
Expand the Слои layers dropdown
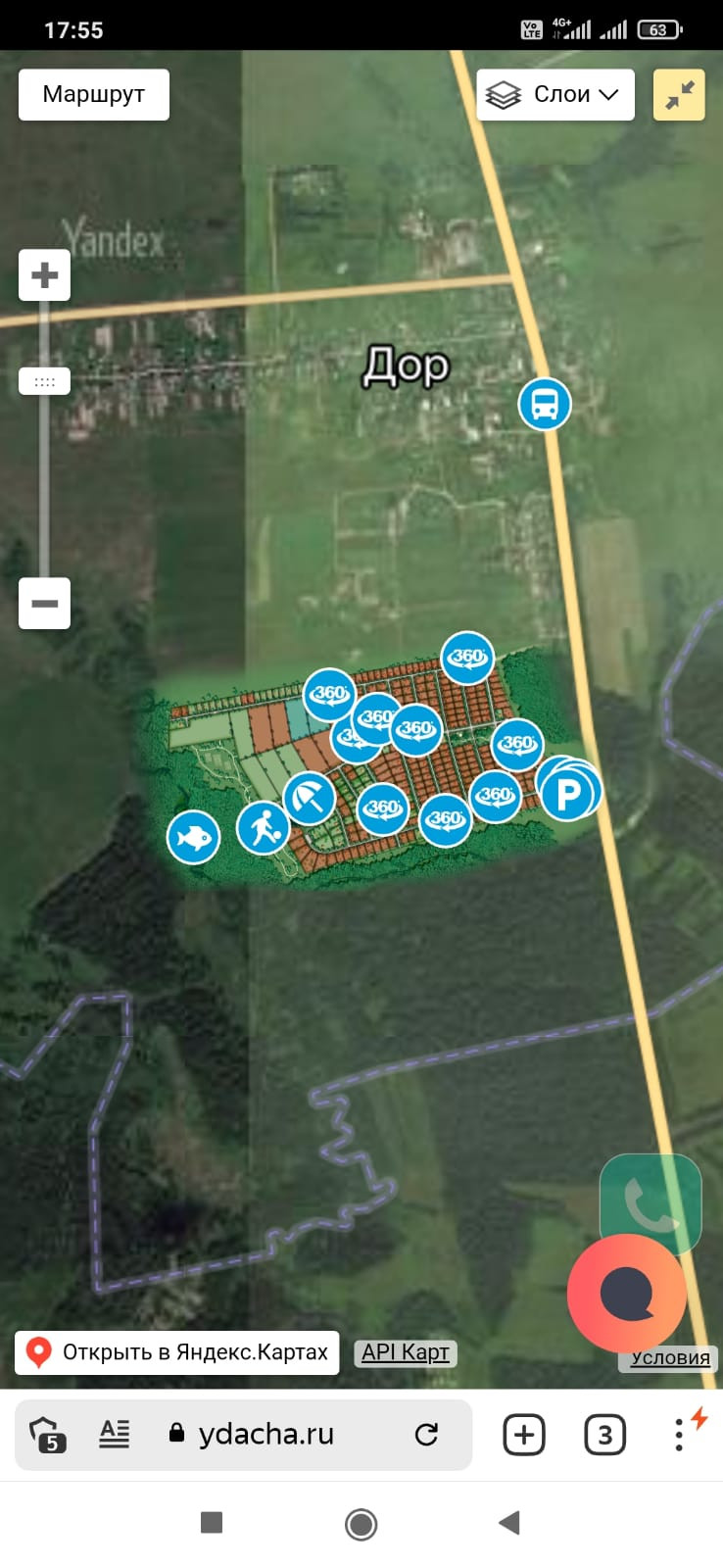pos(555,94)
